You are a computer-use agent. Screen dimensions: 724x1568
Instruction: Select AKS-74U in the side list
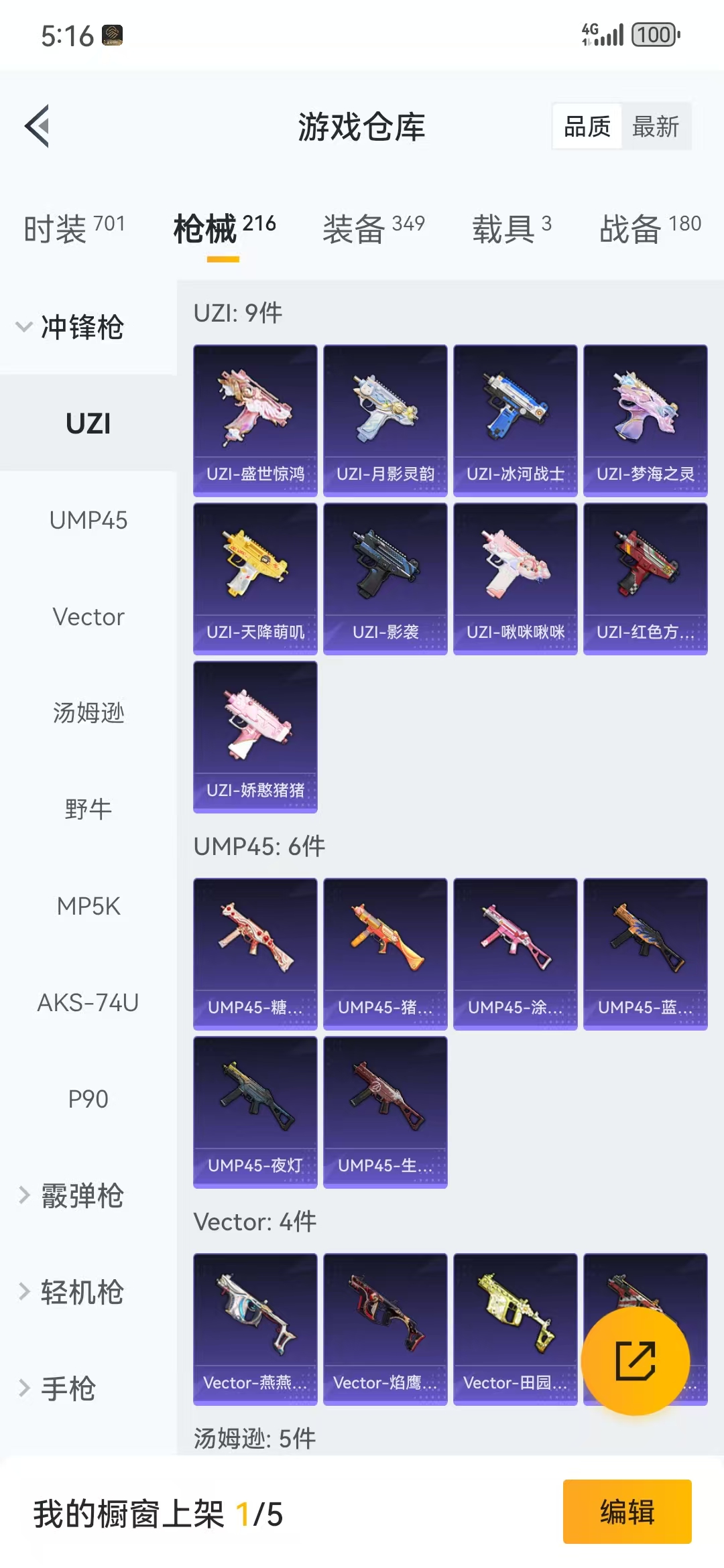coord(88,1002)
